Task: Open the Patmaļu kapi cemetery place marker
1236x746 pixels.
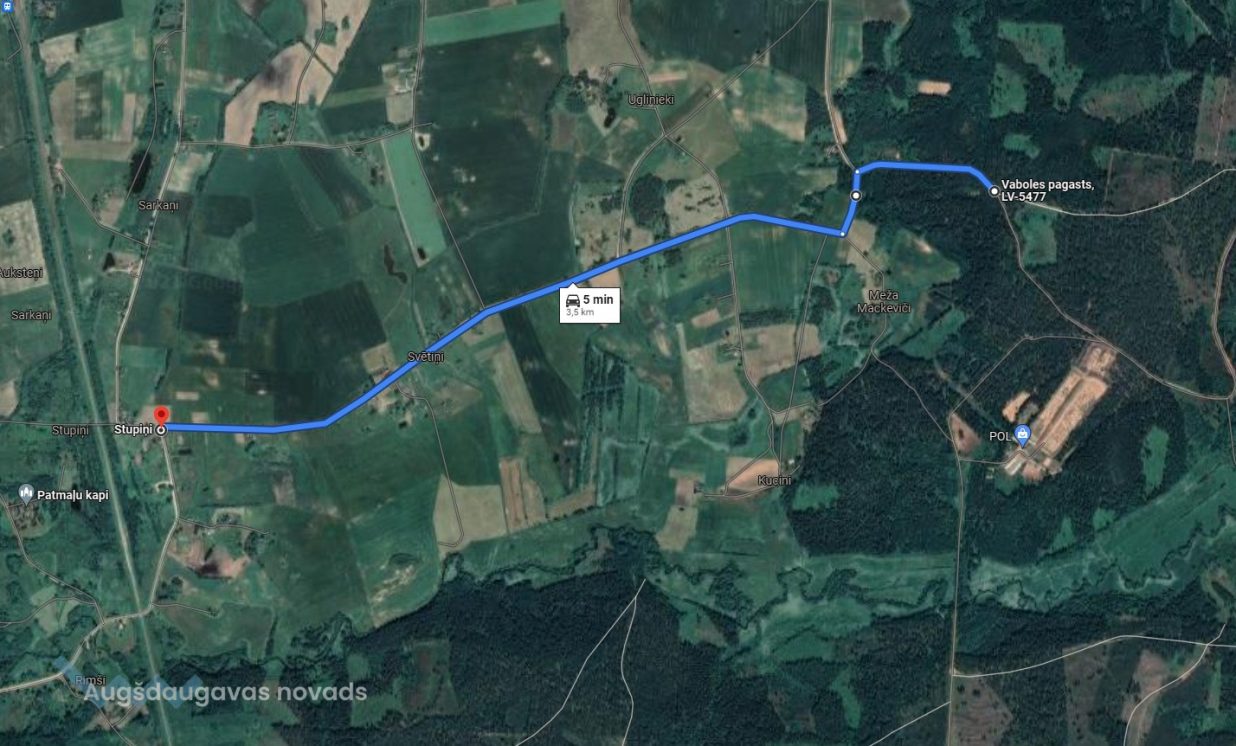Action: tap(26, 493)
